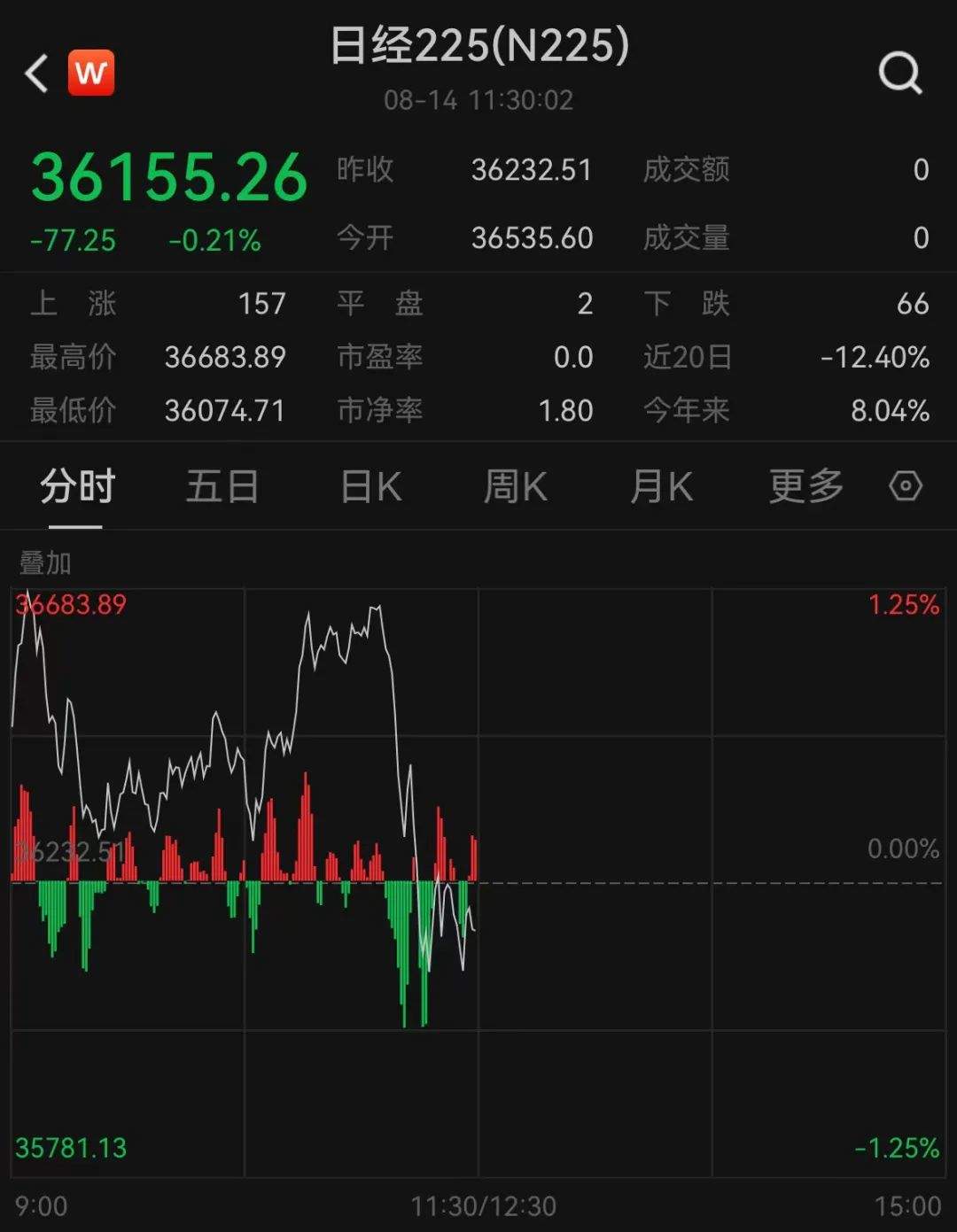This screenshot has height=1232, width=957.
Task: Switch to the 日K chart tab
Action: click(370, 486)
